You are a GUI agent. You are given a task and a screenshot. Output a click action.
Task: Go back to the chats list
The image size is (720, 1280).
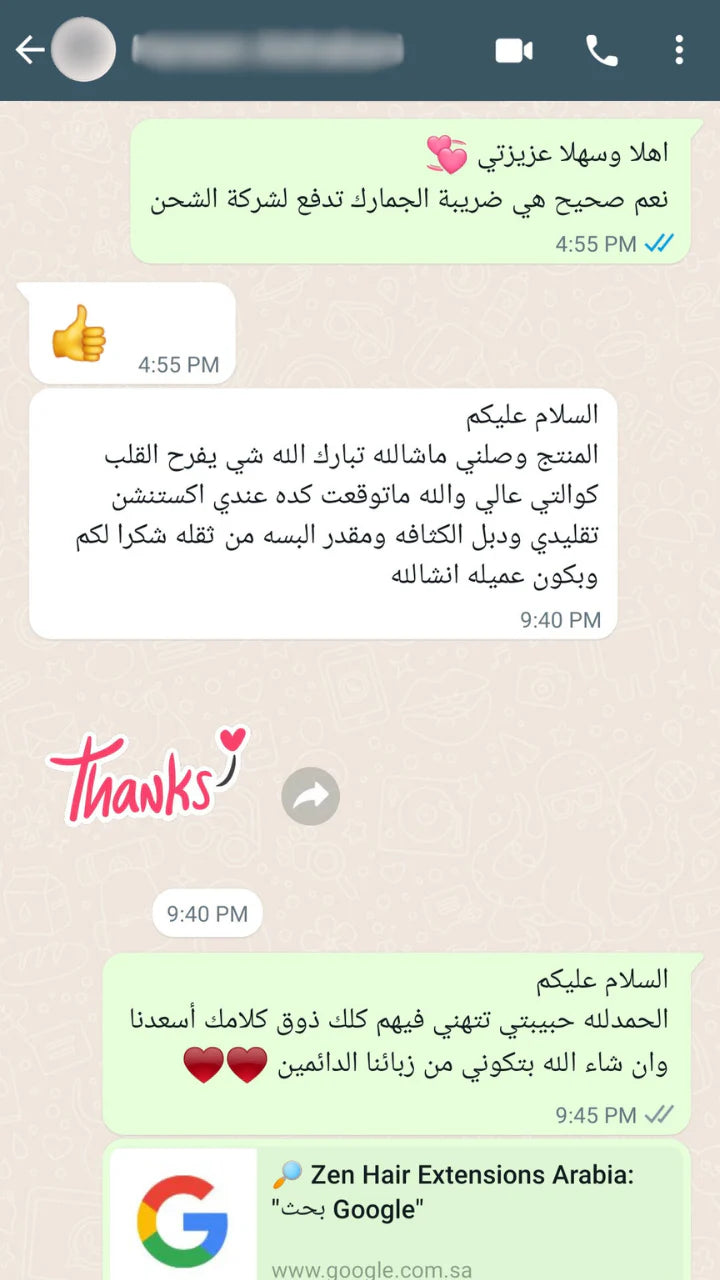tap(30, 50)
